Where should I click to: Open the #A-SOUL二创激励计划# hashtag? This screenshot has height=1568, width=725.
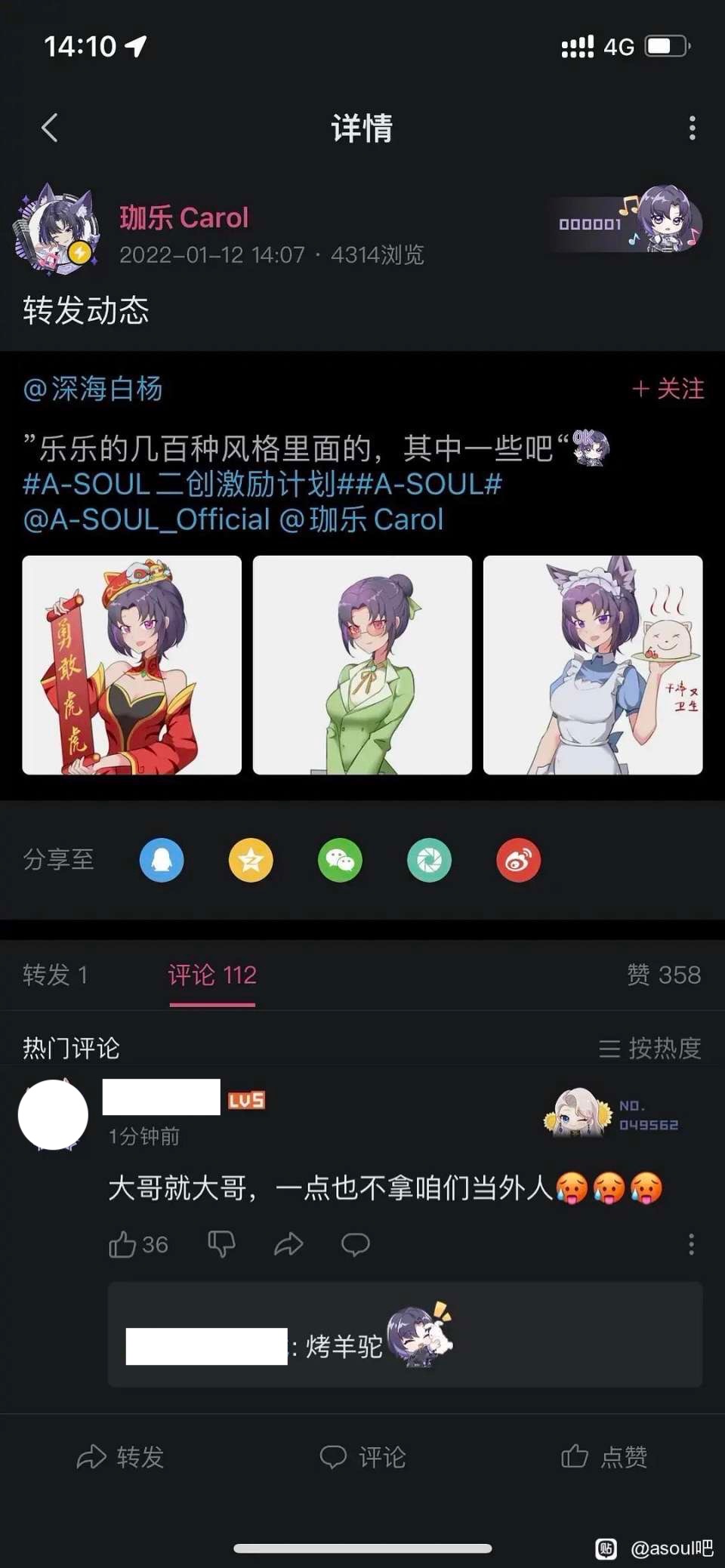[178, 484]
